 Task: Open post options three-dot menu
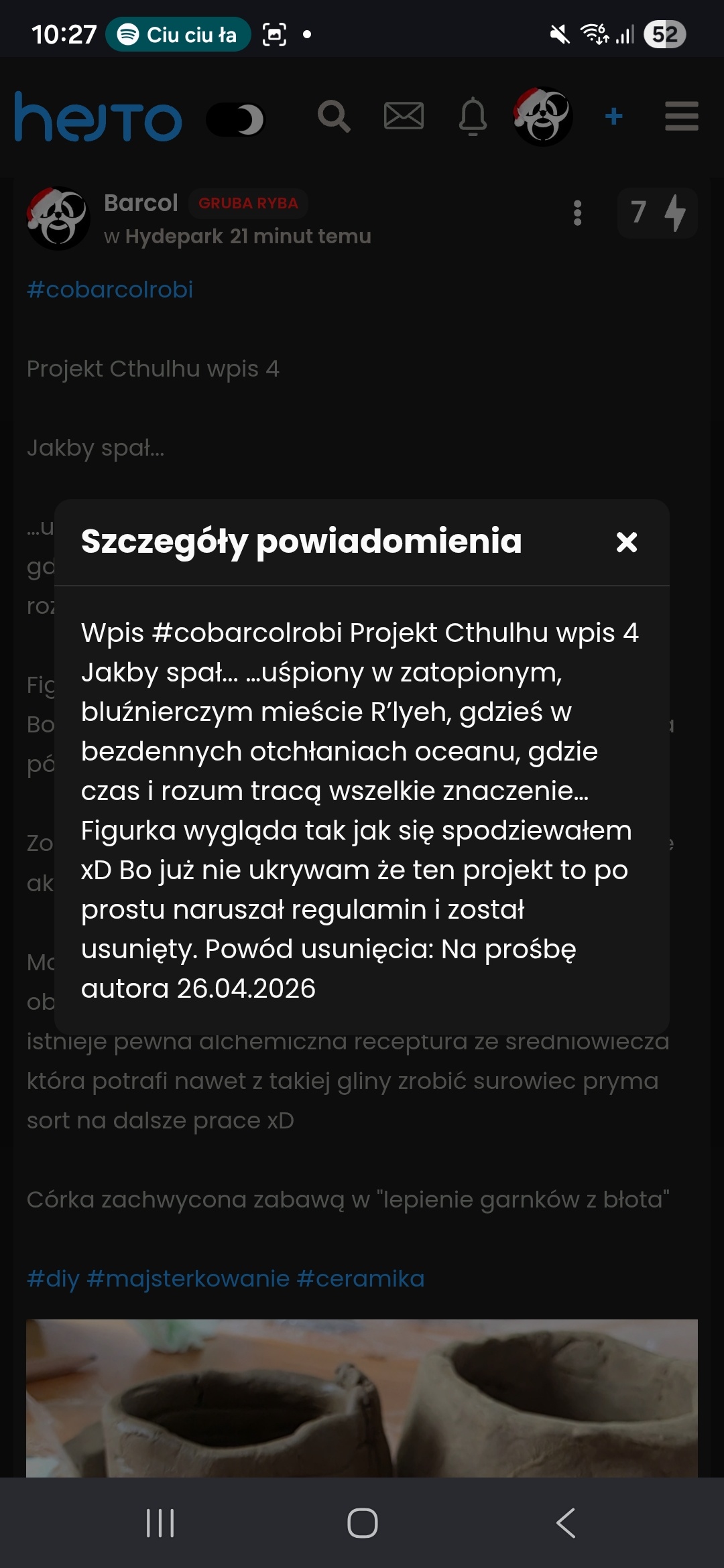click(577, 213)
